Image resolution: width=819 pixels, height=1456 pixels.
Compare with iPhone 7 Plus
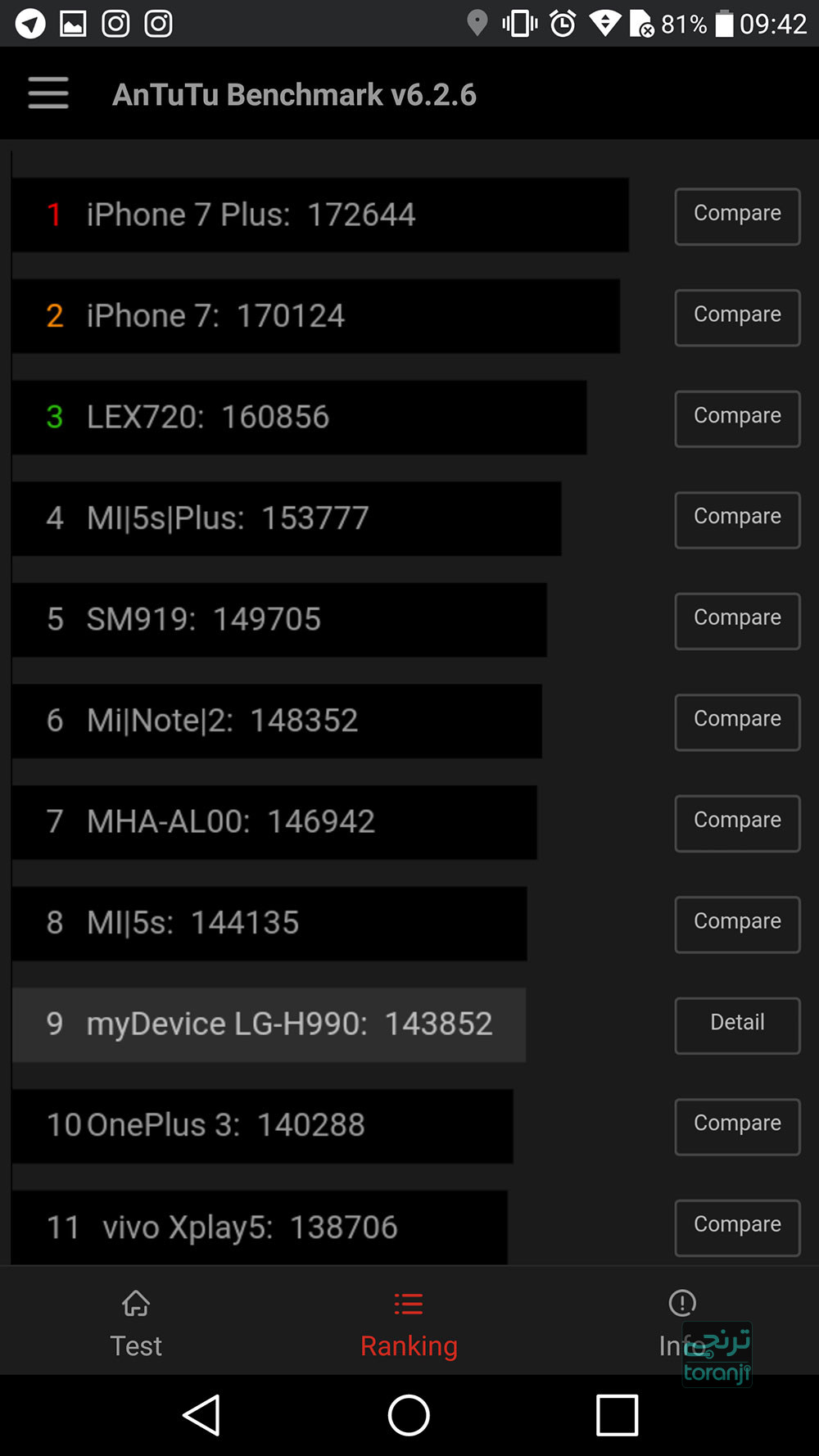[x=737, y=216]
